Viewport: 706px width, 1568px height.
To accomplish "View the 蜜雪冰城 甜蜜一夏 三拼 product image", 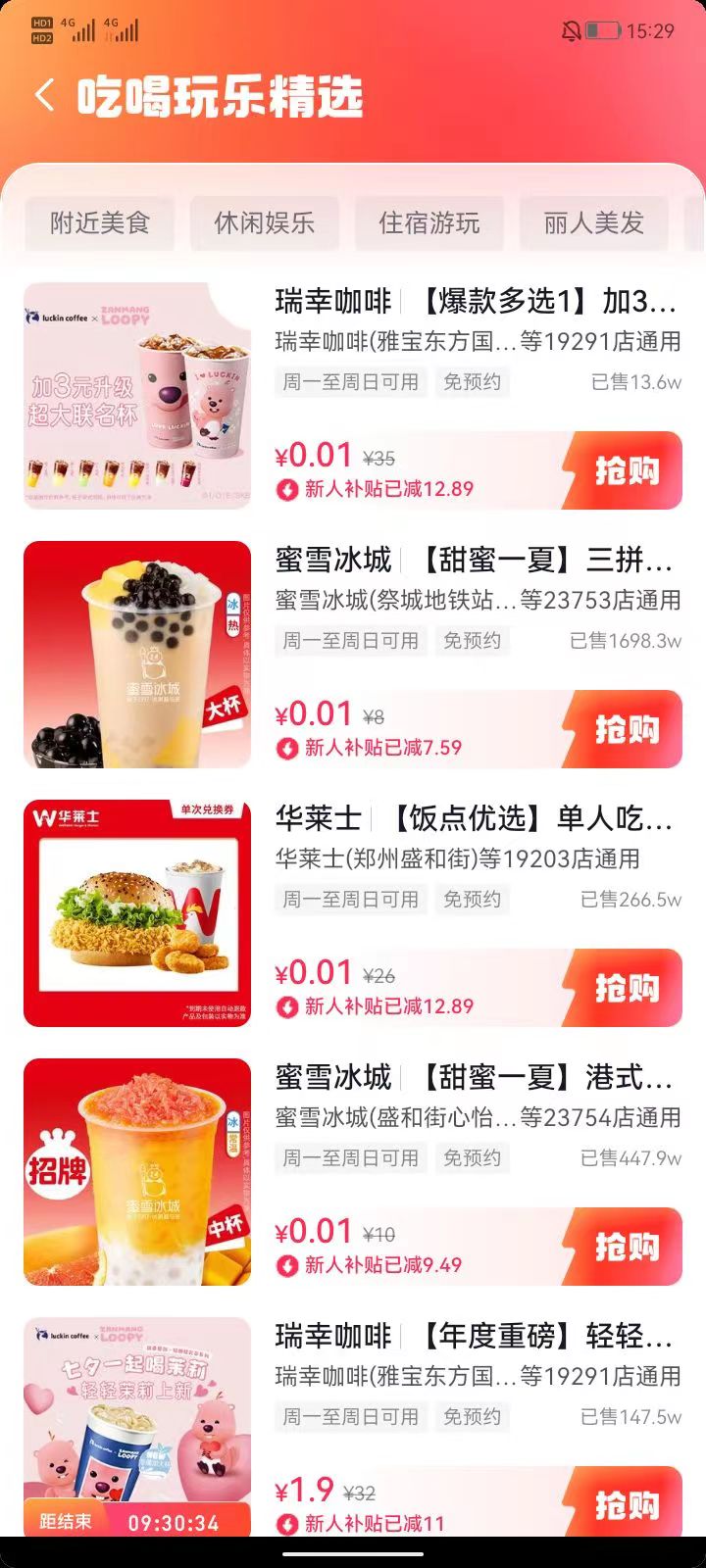I will point(137,655).
